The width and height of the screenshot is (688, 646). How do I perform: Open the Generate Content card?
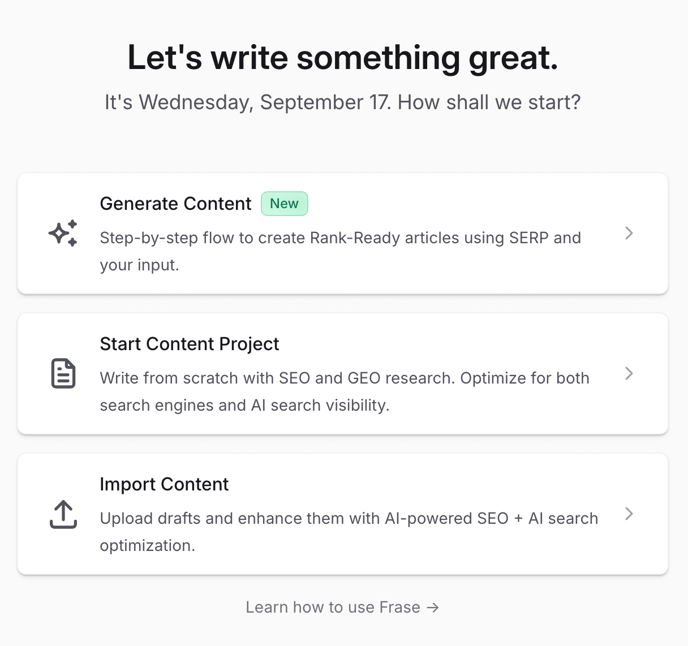(x=342, y=233)
